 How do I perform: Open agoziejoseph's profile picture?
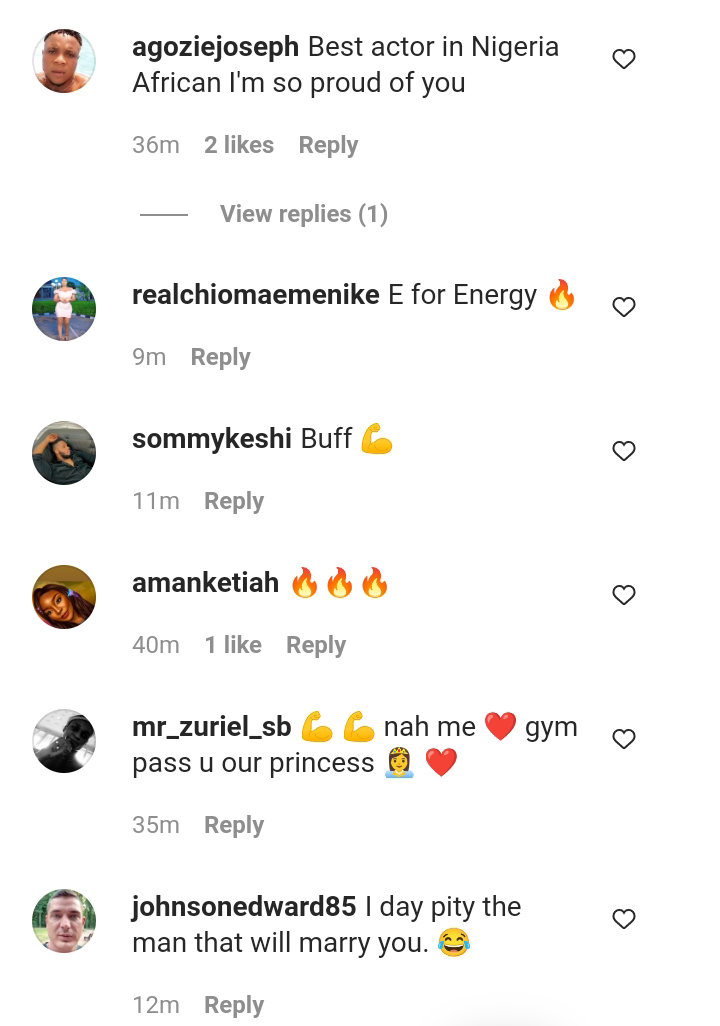click(x=64, y=61)
